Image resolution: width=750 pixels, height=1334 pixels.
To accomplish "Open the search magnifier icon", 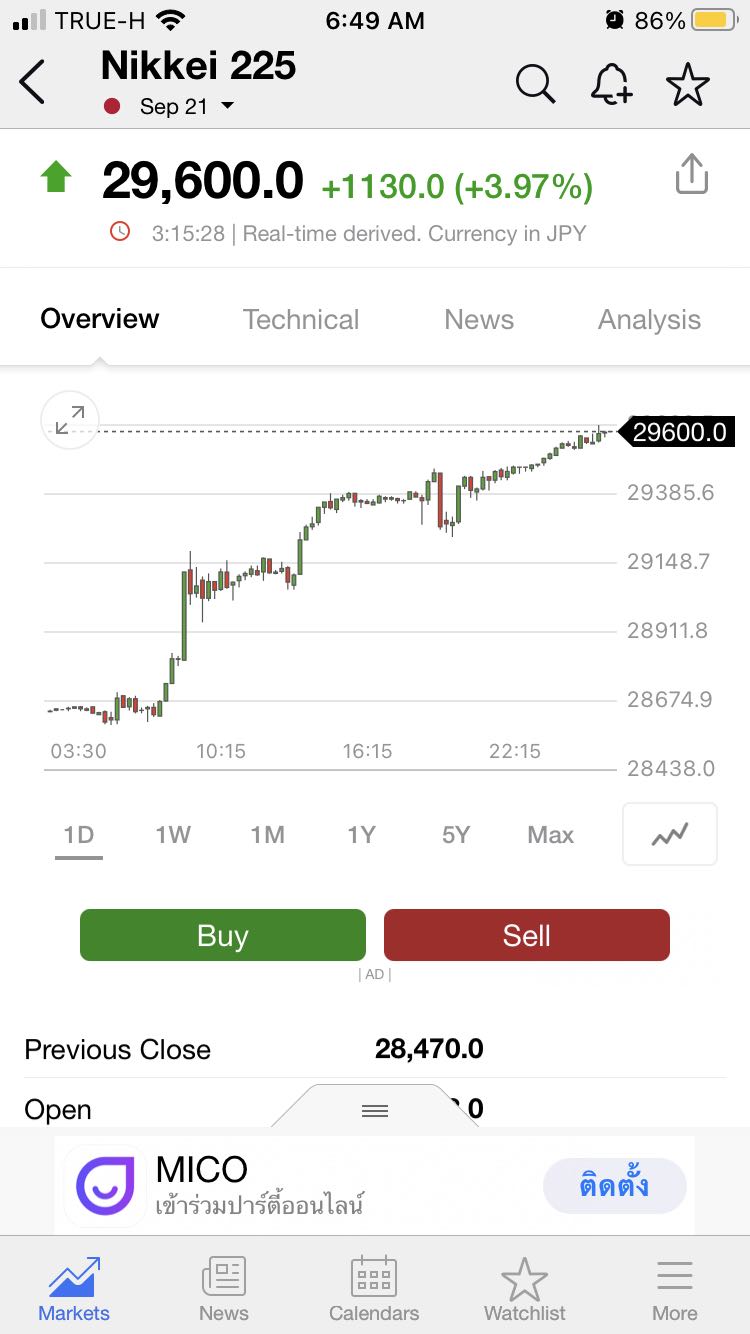I will (x=536, y=84).
